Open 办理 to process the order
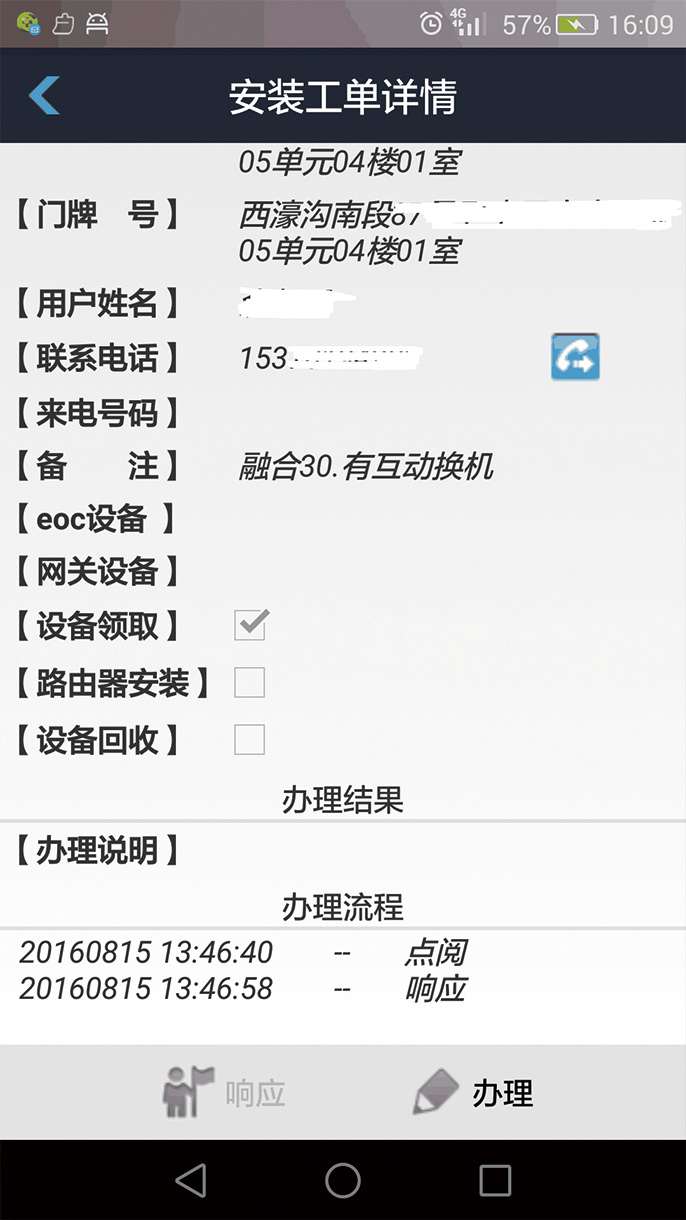The height and width of the screenshot is (1220, 686). (x=475, y=1092)
